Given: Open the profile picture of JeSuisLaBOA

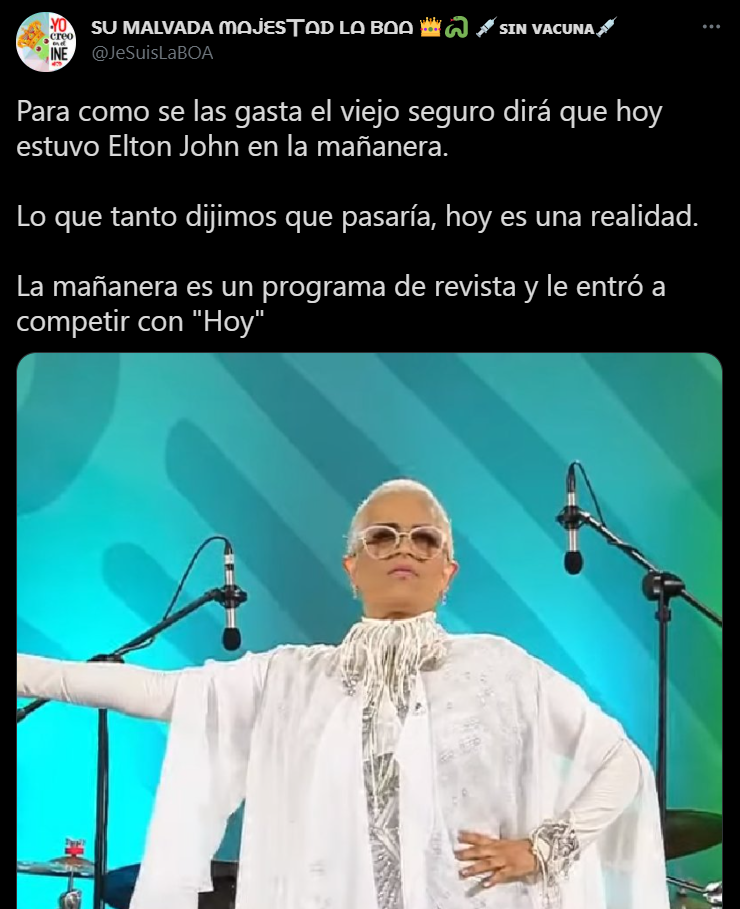Looking at the screenshot, I should click(x=46, y=41).
